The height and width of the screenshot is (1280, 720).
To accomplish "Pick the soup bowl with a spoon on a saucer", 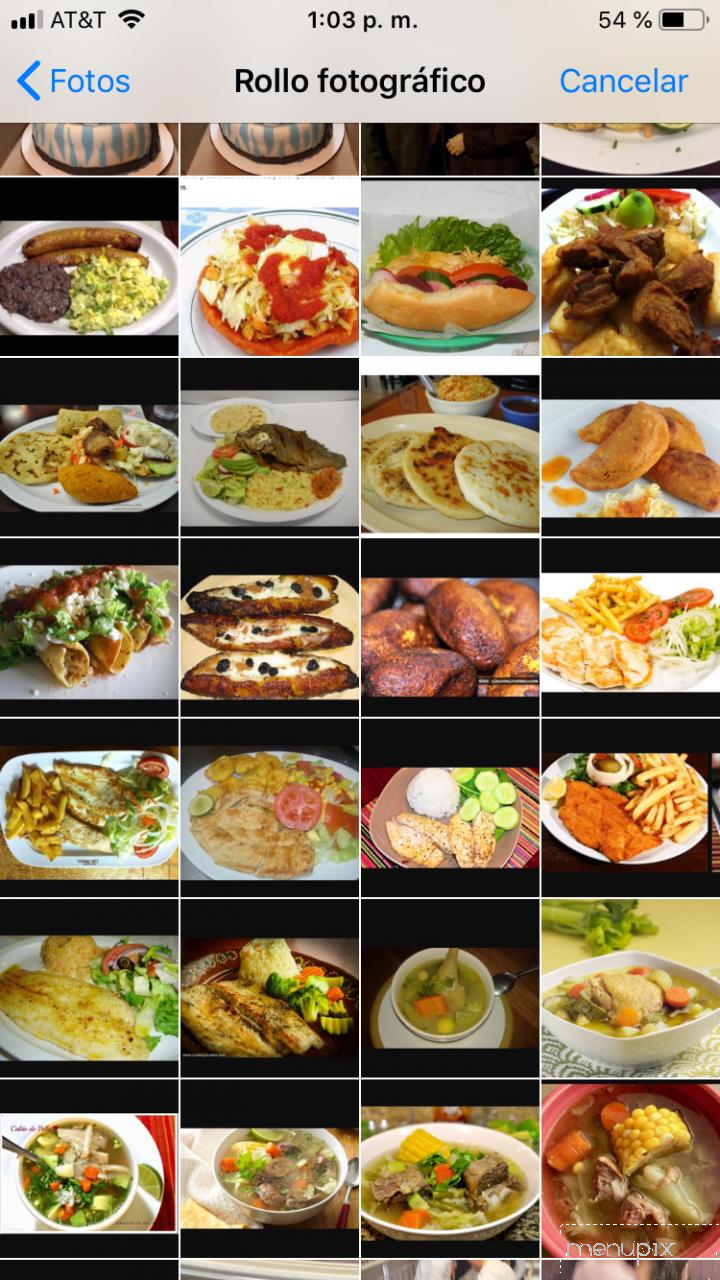I will point(450,995).
